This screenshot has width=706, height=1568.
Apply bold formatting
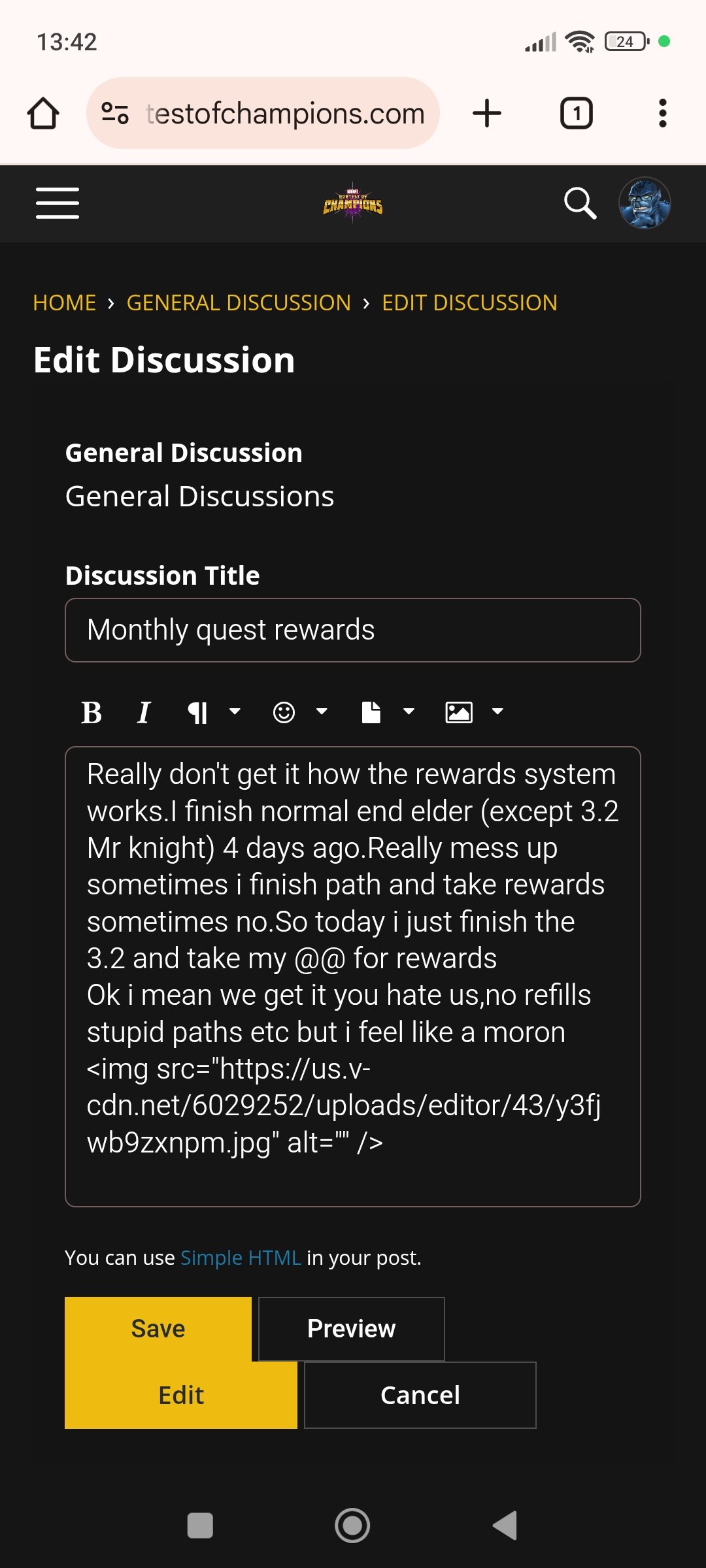pos(92,712)
